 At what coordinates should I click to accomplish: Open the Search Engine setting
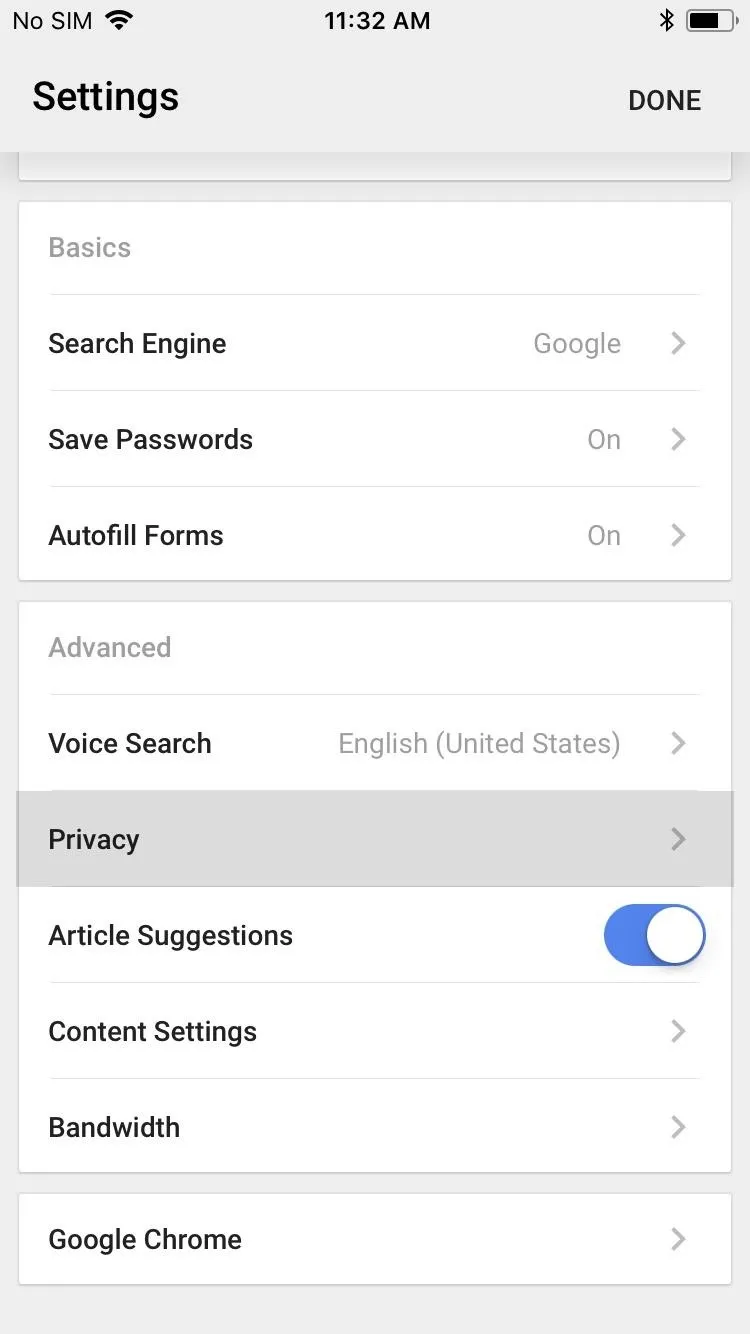tap(375, 343)
